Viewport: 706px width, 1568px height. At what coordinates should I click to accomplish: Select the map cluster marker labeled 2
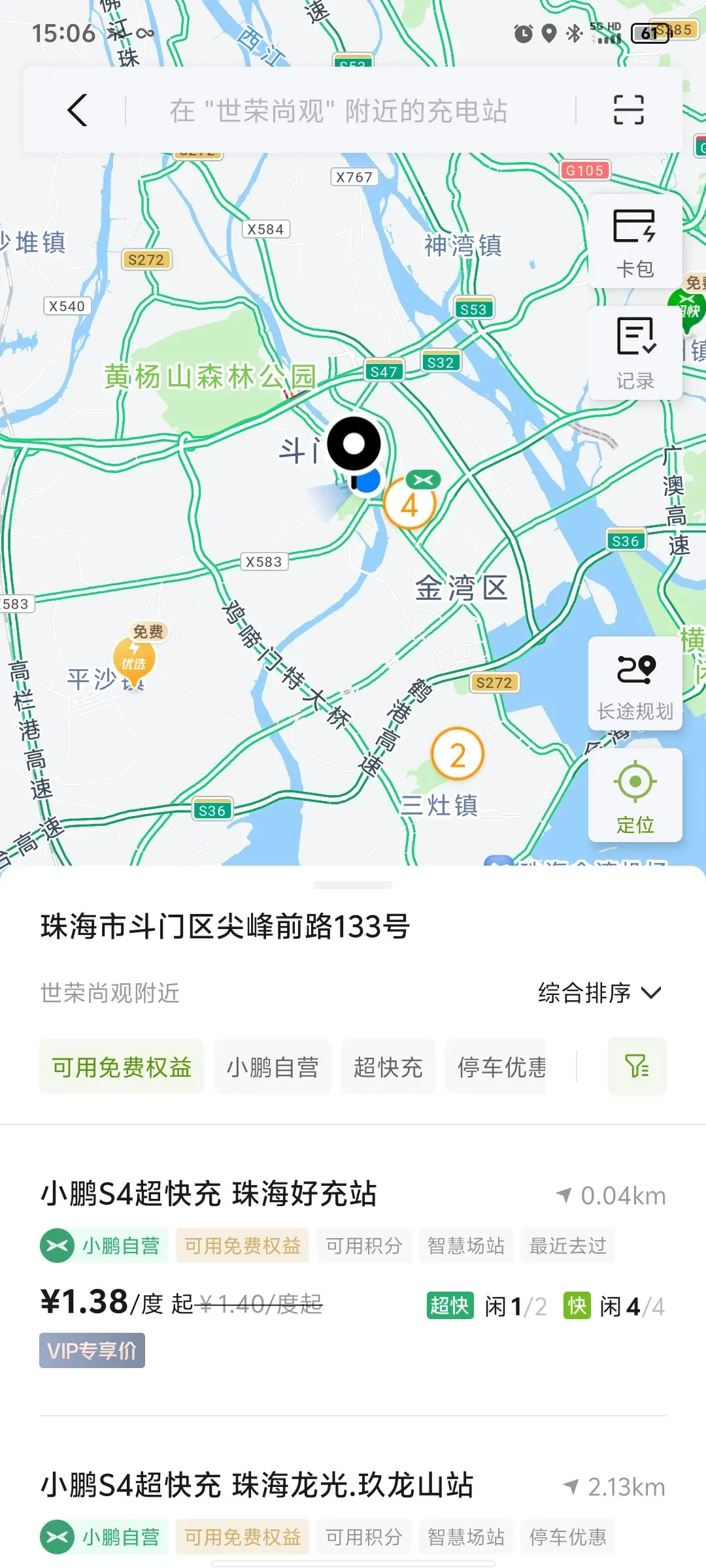pos(458,755)
